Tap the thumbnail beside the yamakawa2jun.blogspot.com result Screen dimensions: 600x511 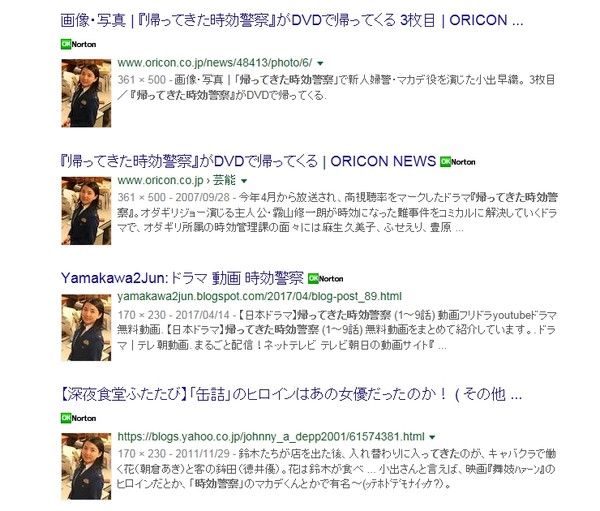(x=84, y=327)
